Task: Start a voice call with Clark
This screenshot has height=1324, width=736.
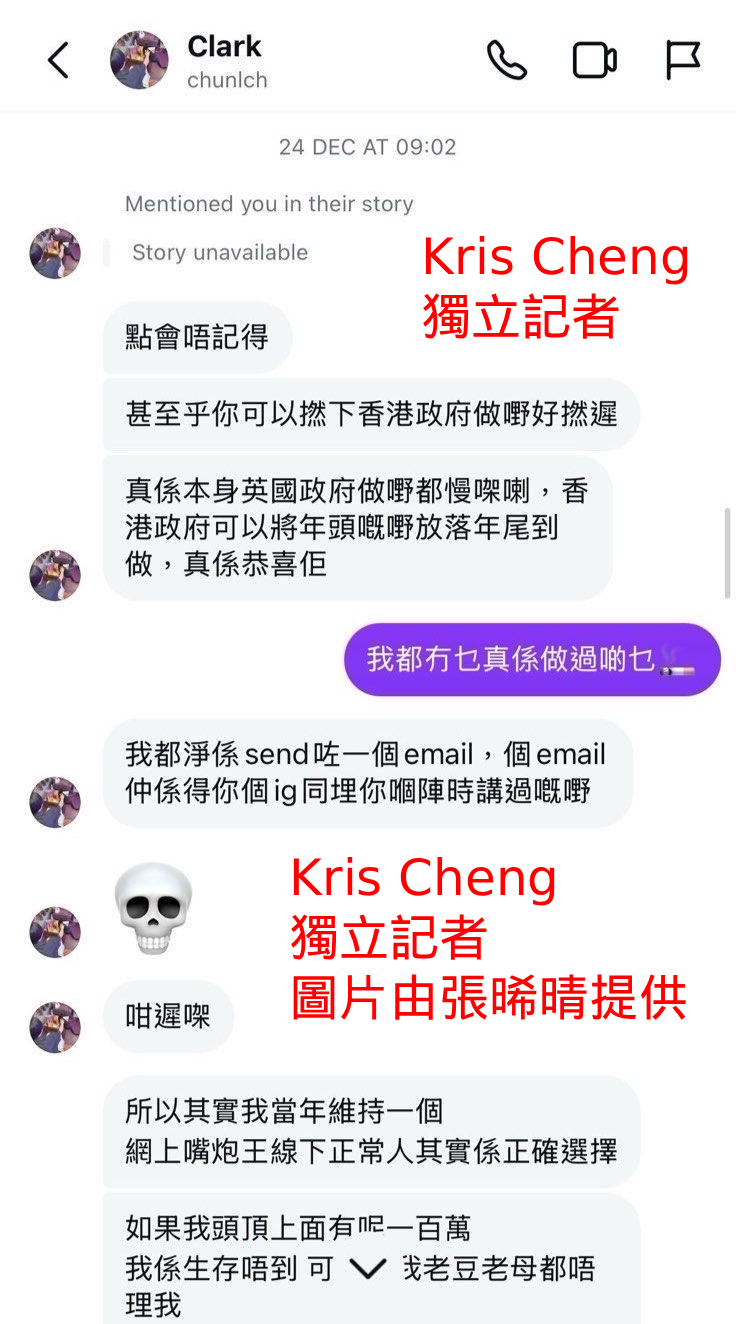Action: coord(506,61)
